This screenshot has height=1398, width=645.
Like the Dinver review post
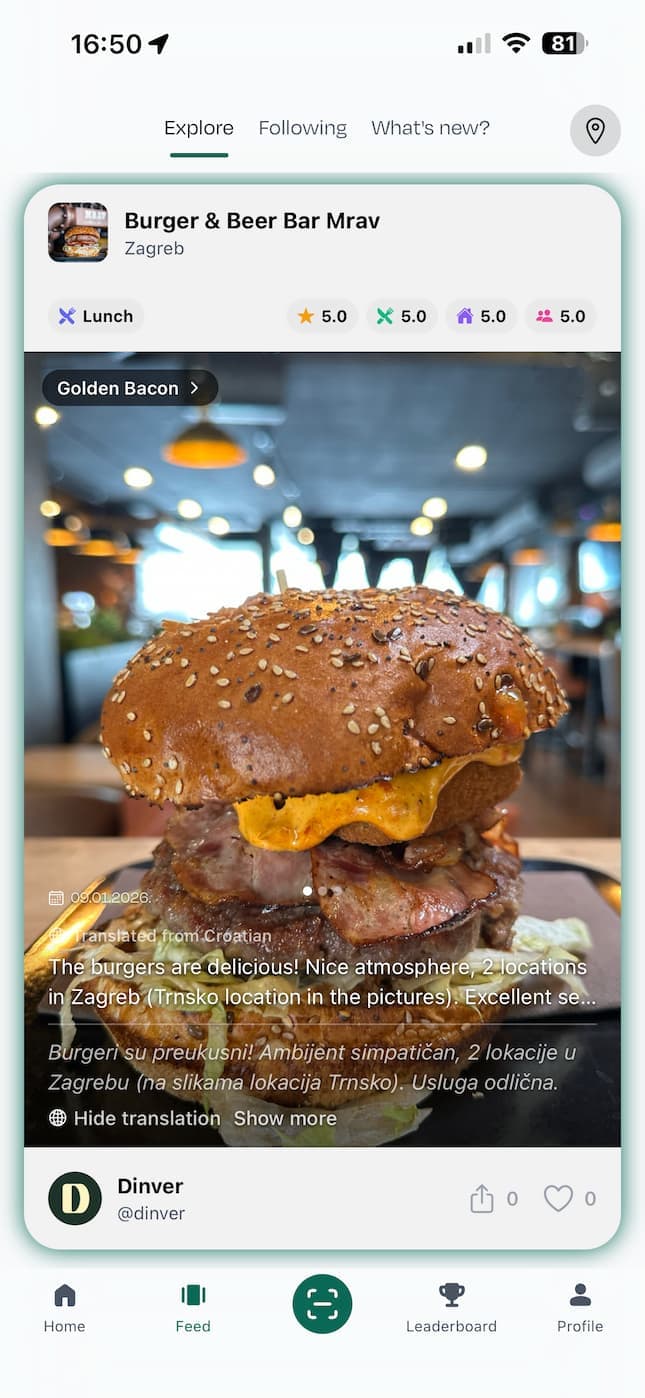pos(558,1198)
